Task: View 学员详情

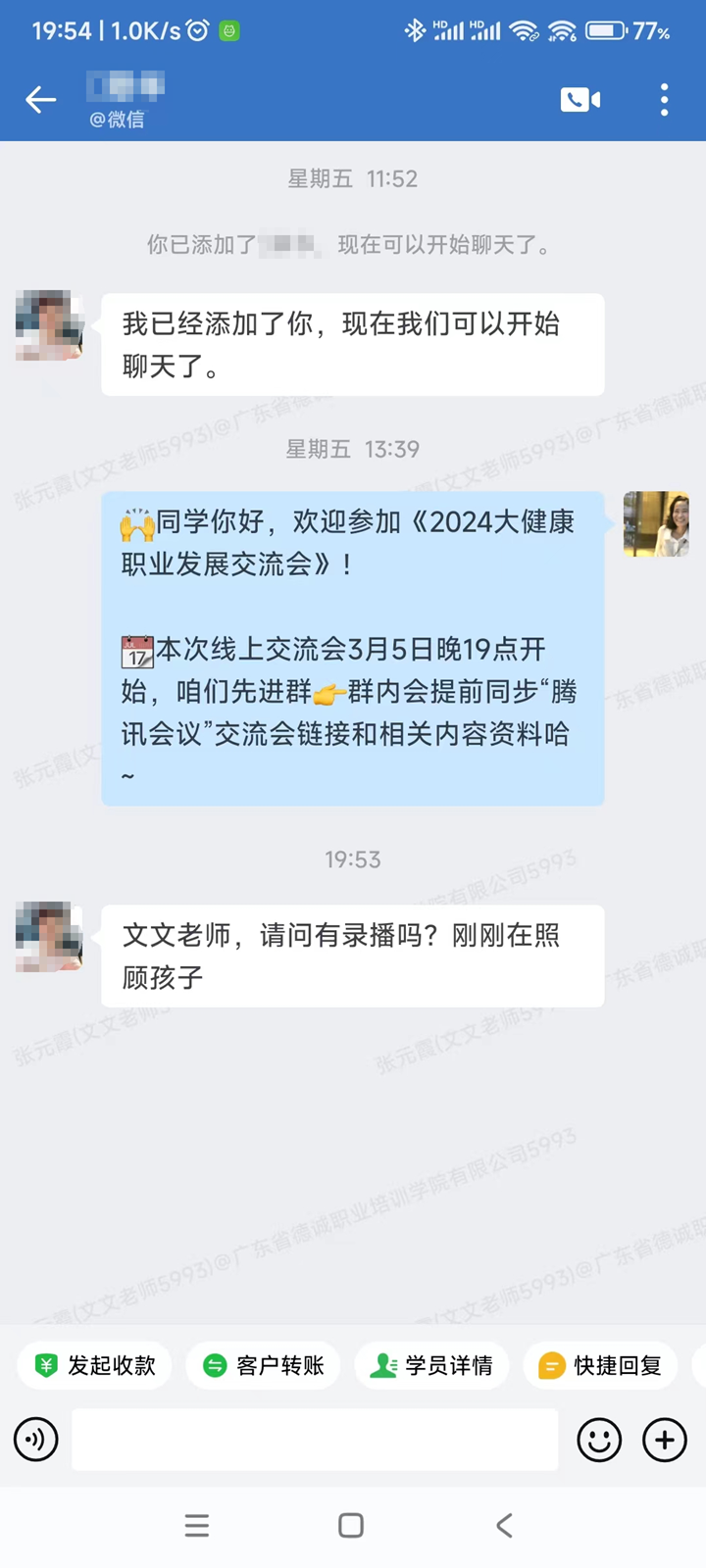Action: coord(432,1365)
